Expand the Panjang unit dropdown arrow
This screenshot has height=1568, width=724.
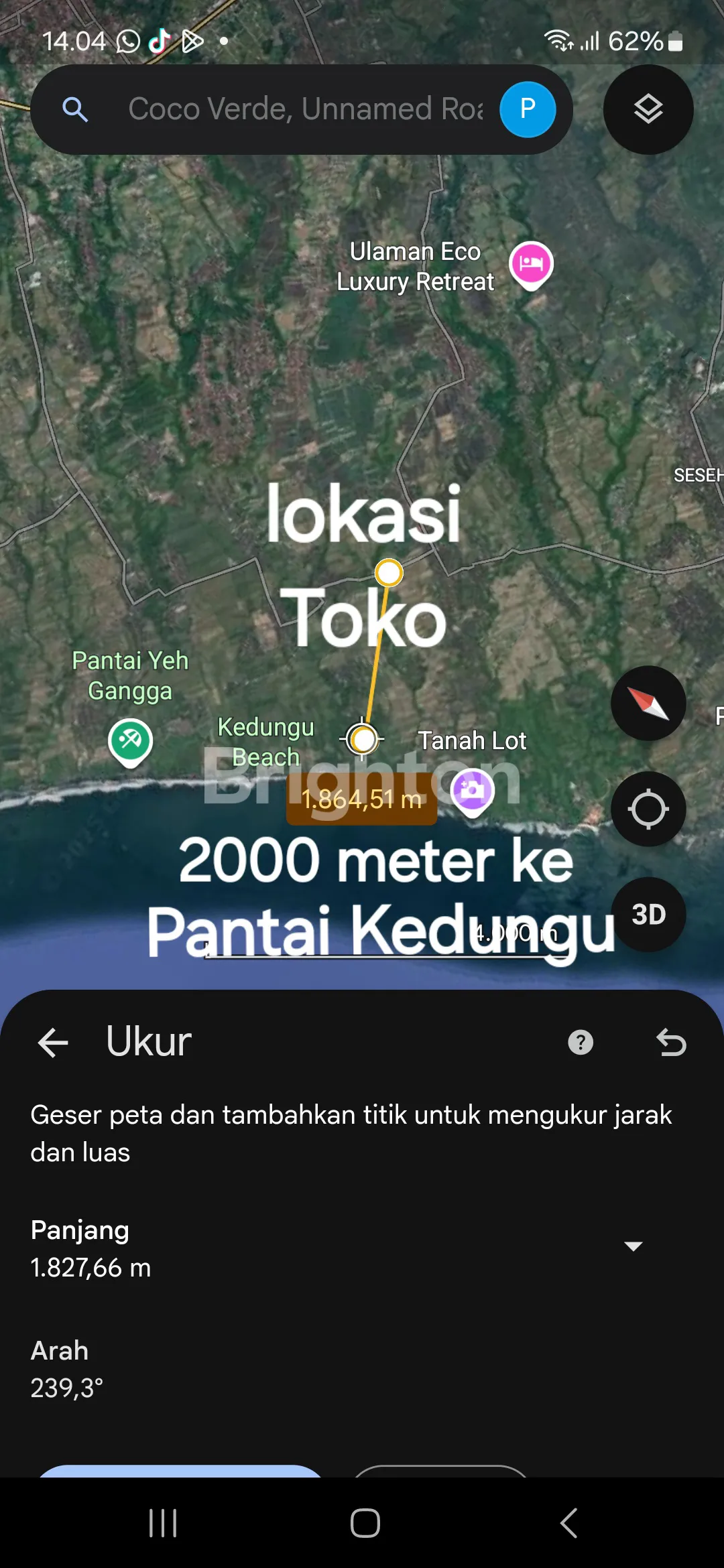click(633, 1246)
